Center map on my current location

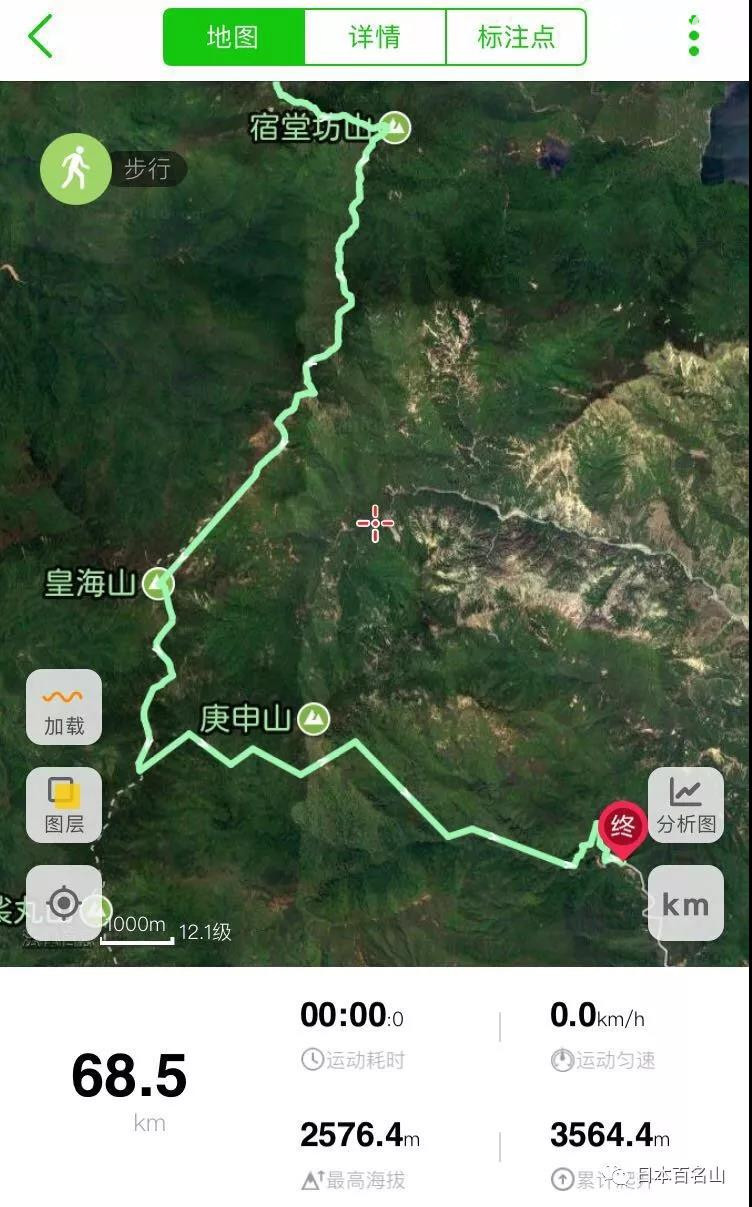tap(64, 903)
